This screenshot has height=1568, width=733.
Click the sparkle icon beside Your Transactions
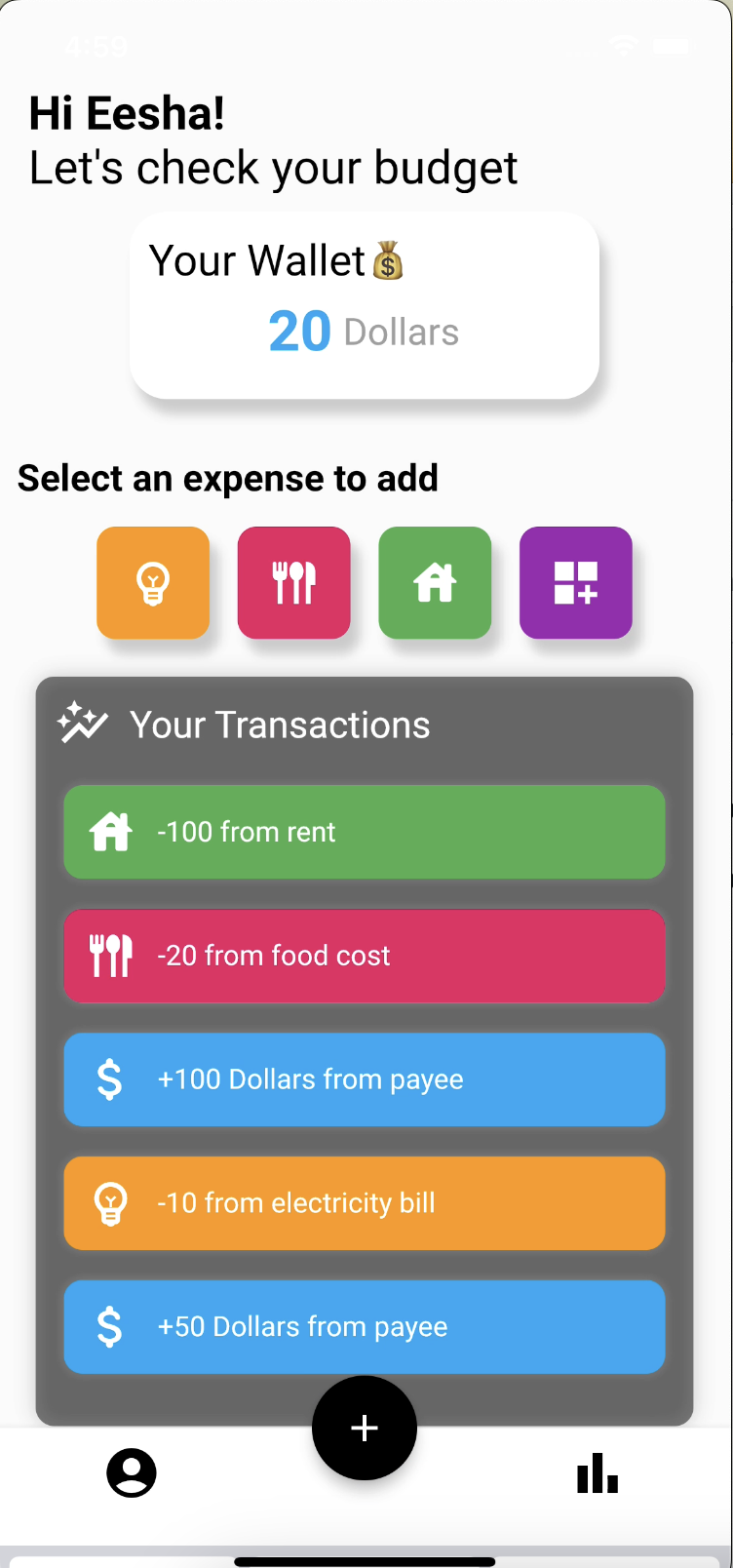(83, 724)
